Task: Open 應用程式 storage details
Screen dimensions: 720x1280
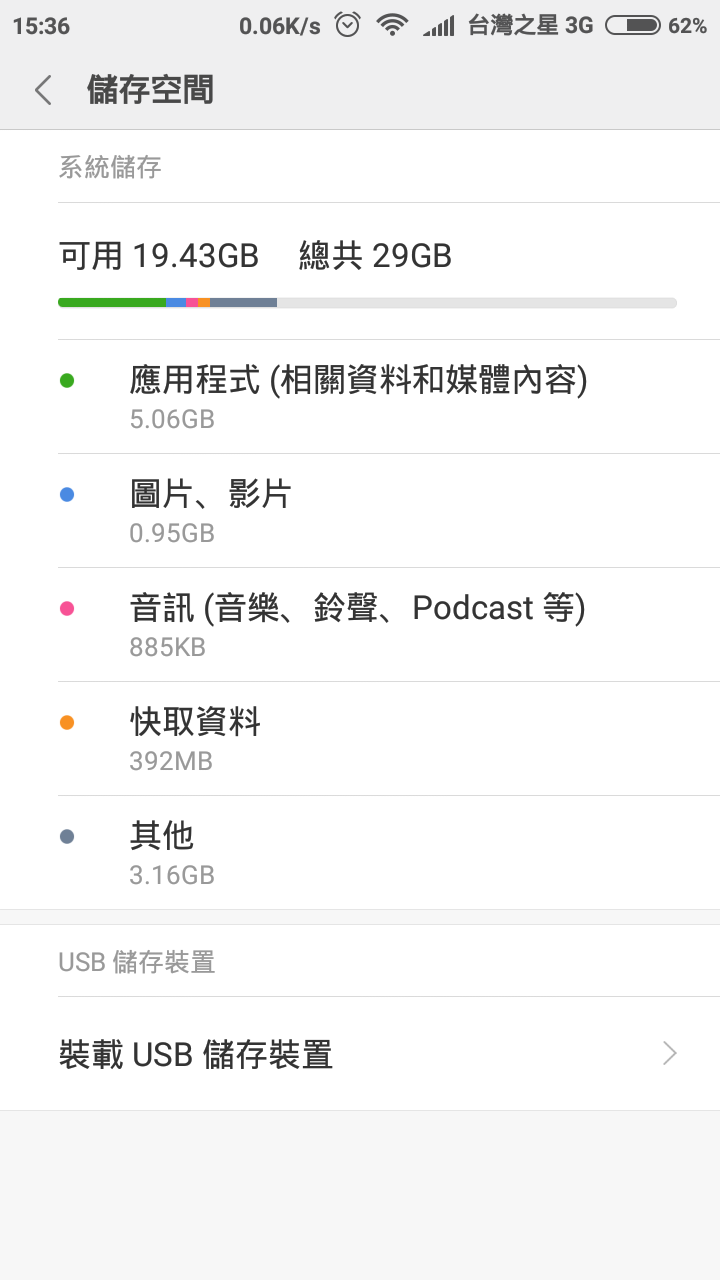Action: pos(360,397)
